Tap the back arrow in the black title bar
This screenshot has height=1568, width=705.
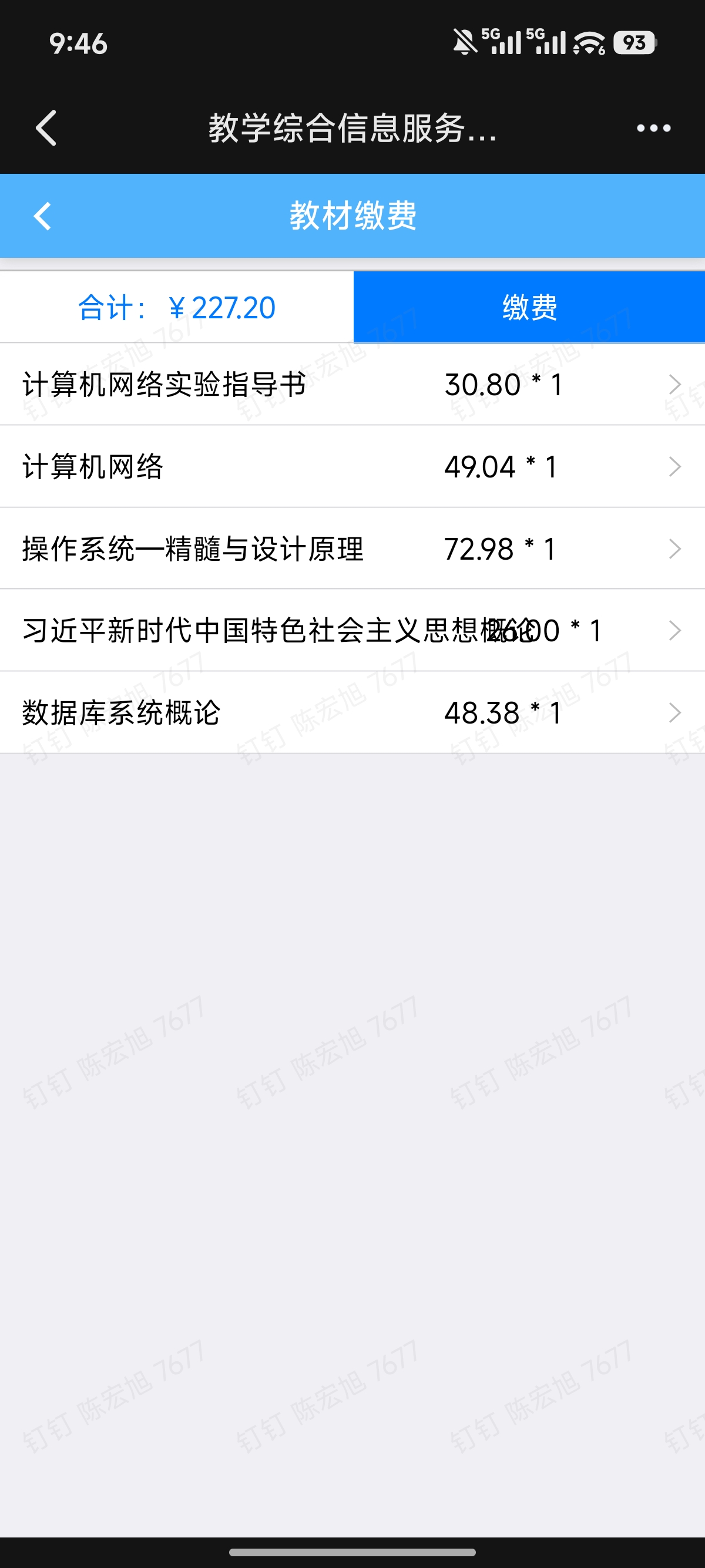46,128
